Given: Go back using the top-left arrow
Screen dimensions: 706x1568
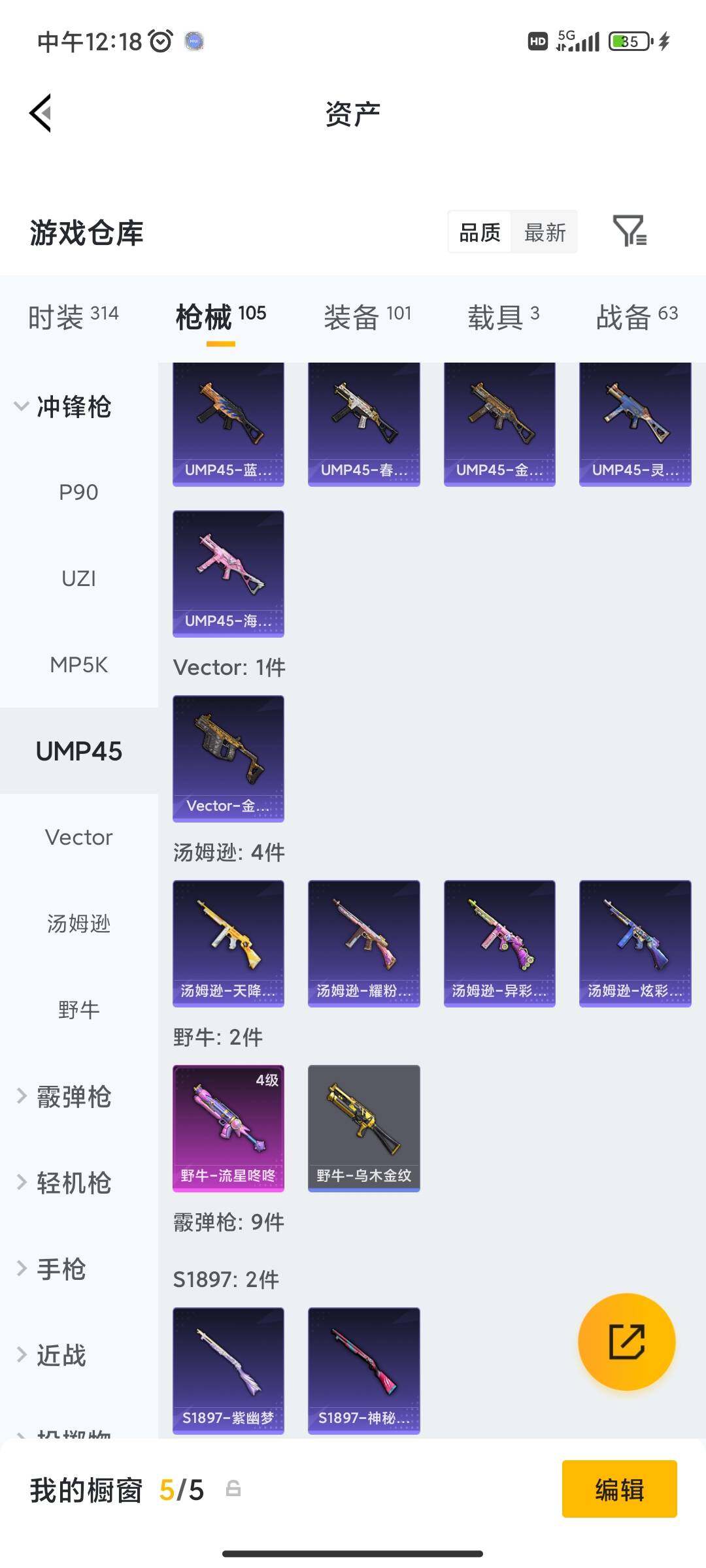Looking at the screenshot, I should (41, 113).
